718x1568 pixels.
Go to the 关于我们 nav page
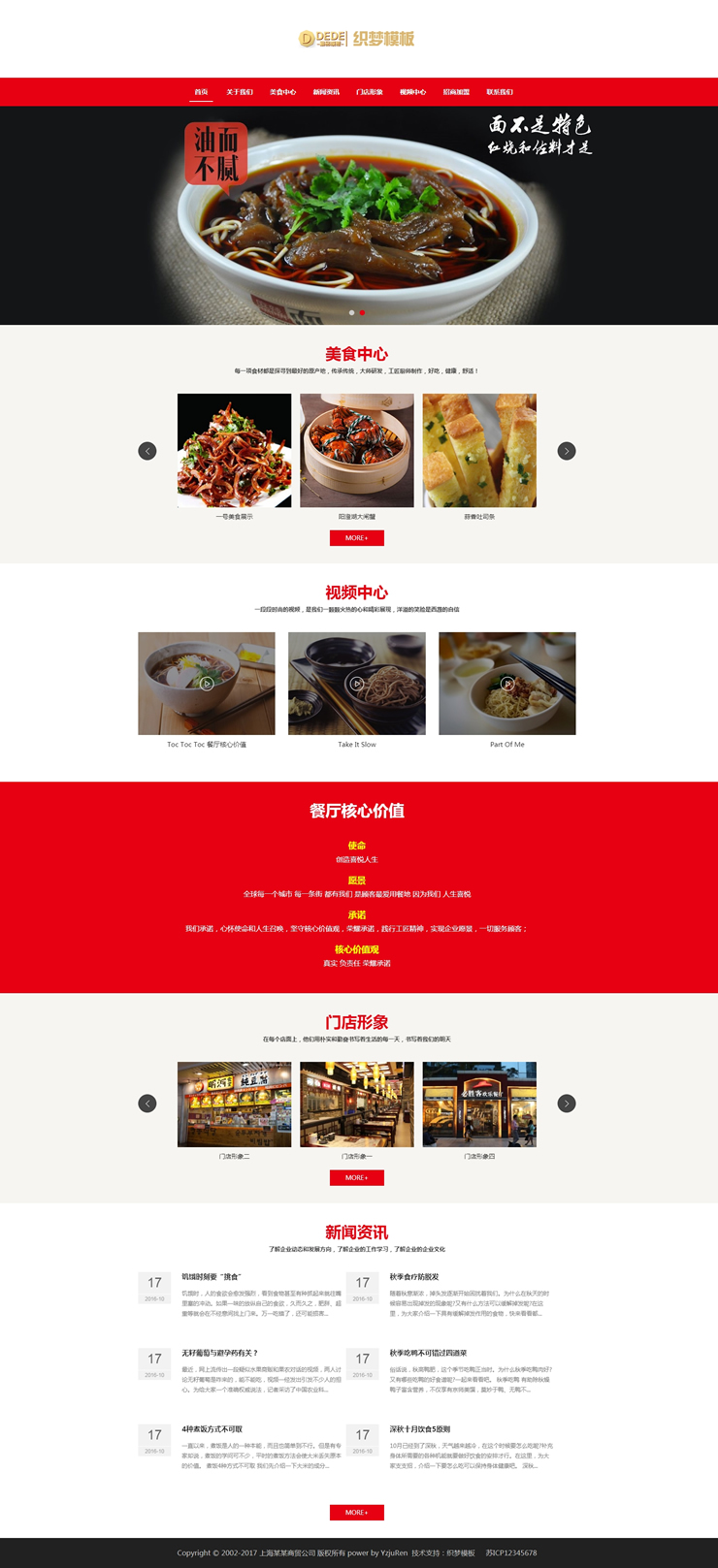[x=240, y=92]
